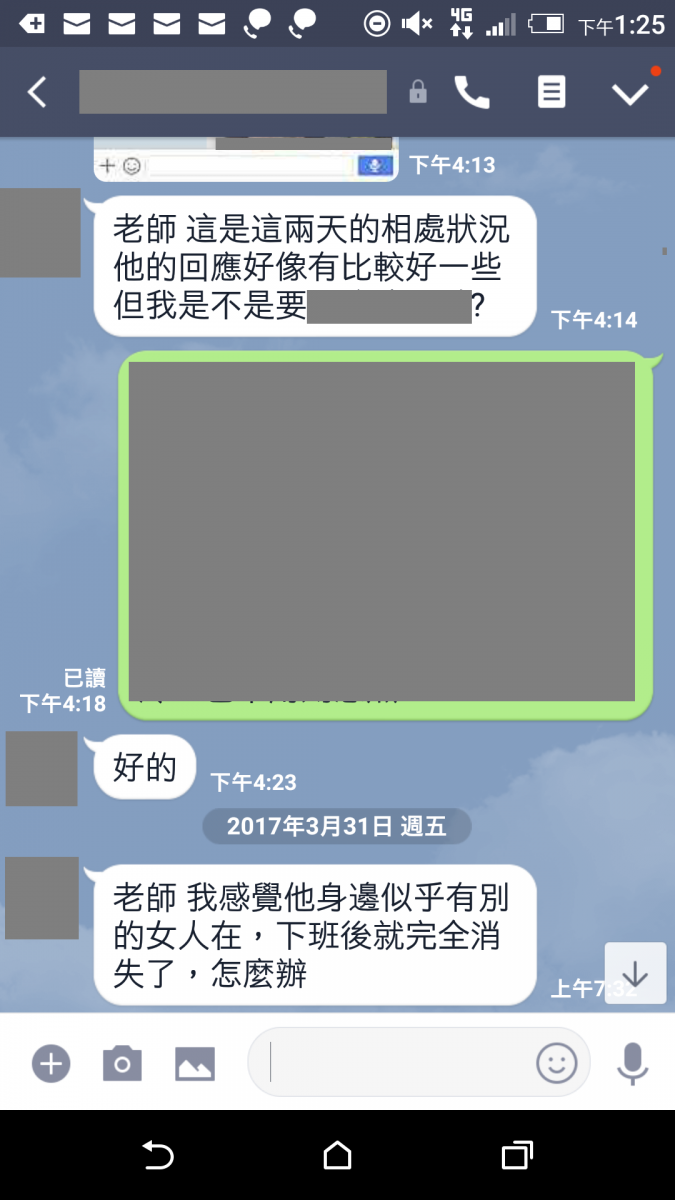Screen dimensions: 675x1200
Task: Open the plus attachment menu
Action: 51,1063
